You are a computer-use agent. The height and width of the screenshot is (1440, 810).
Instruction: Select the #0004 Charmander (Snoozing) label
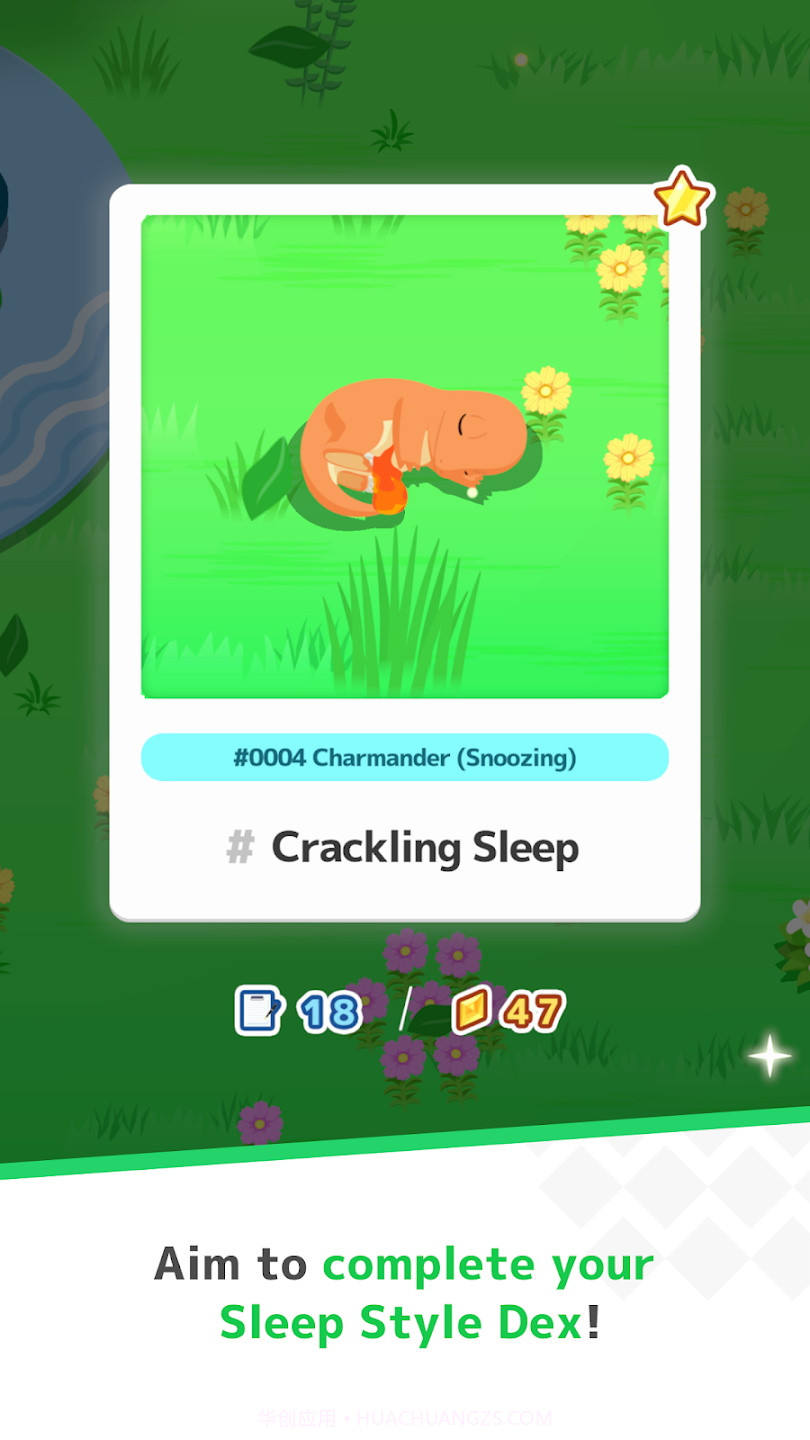(404, 757)
